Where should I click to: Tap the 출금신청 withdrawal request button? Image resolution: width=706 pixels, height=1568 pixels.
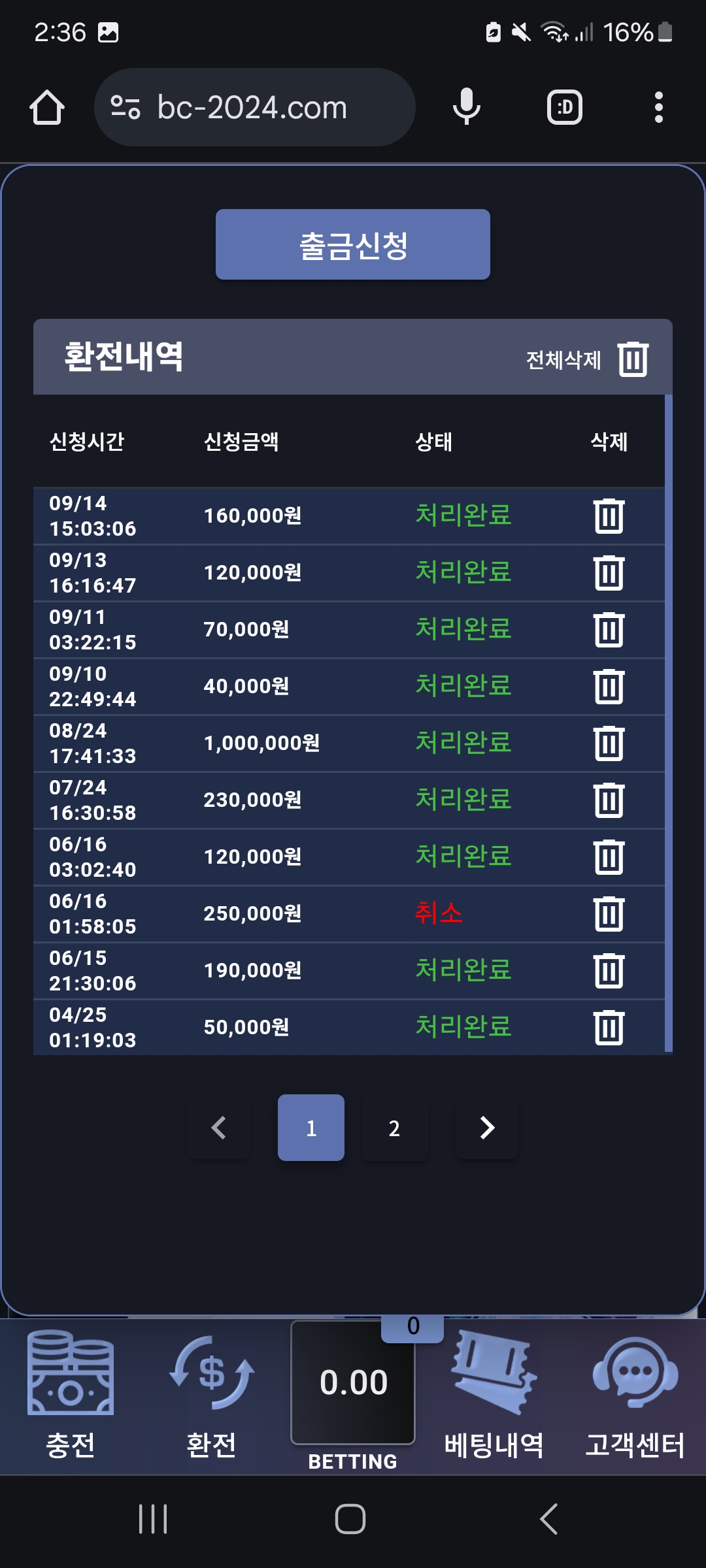353,244
